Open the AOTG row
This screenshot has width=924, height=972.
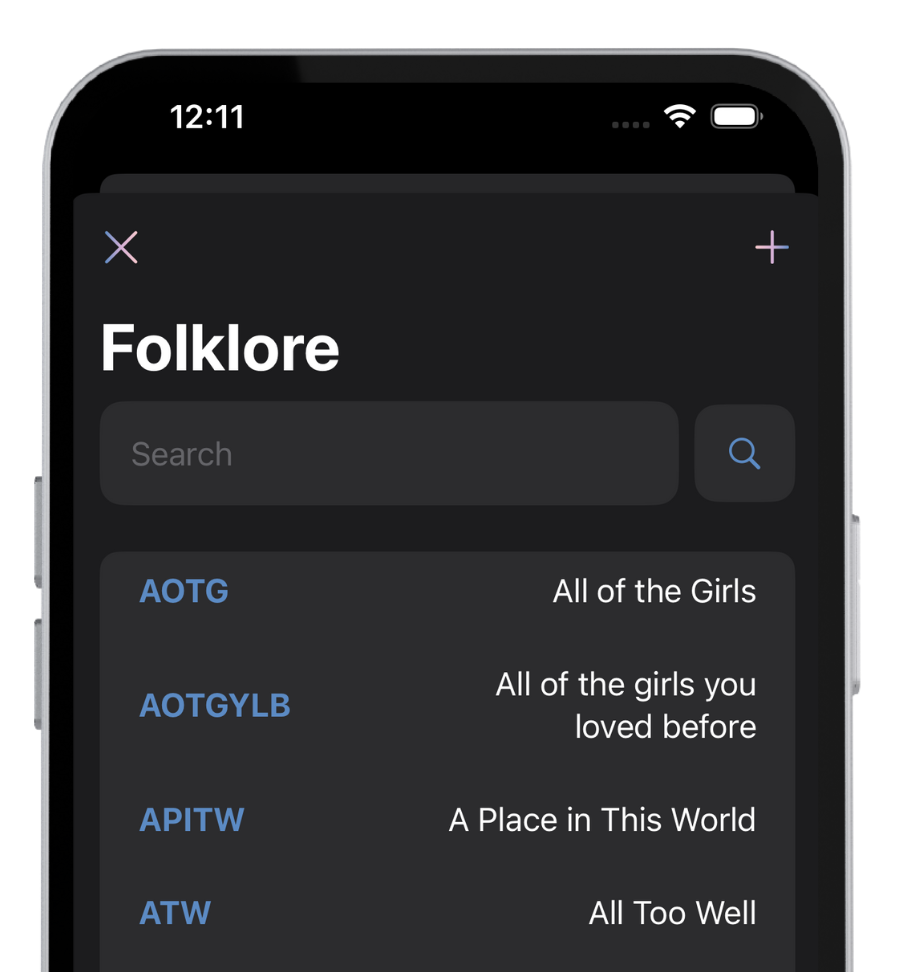coord(447,591)
